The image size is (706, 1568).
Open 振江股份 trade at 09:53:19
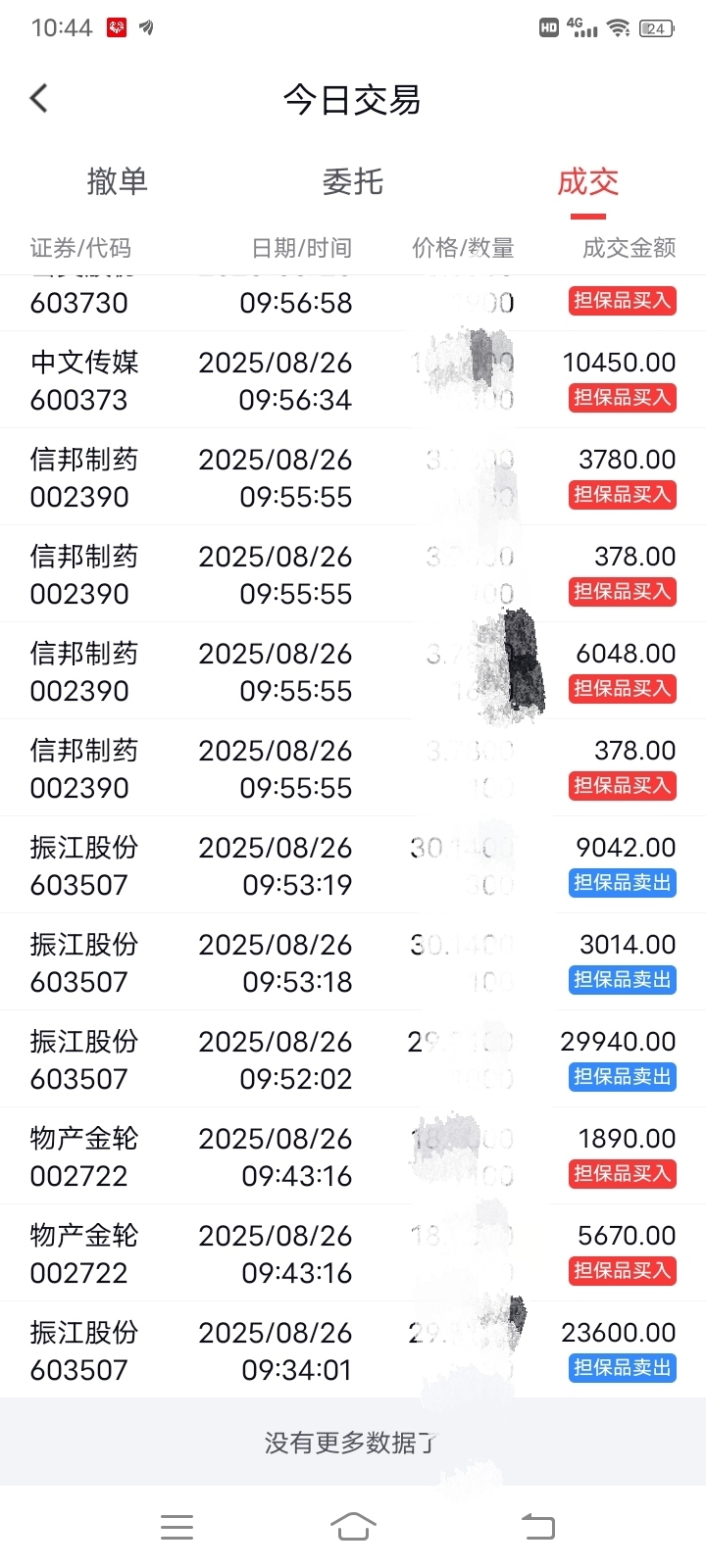pyautogui.click(x=353, y=865)
